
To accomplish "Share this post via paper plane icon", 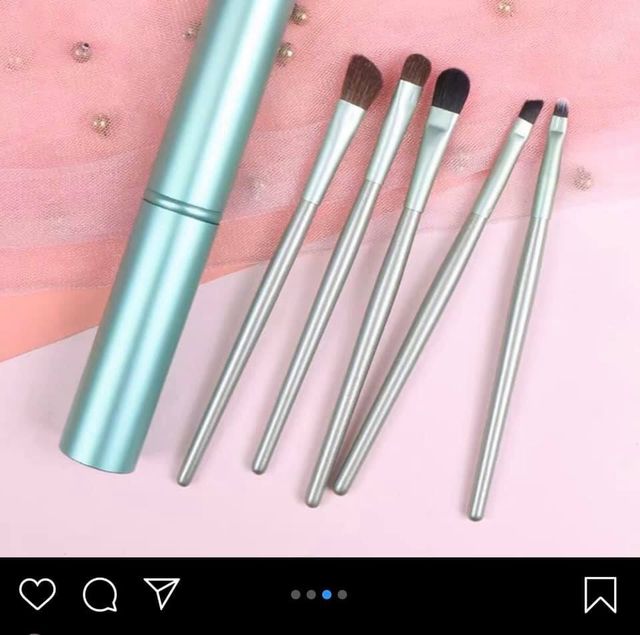I will tap(161, 593).
